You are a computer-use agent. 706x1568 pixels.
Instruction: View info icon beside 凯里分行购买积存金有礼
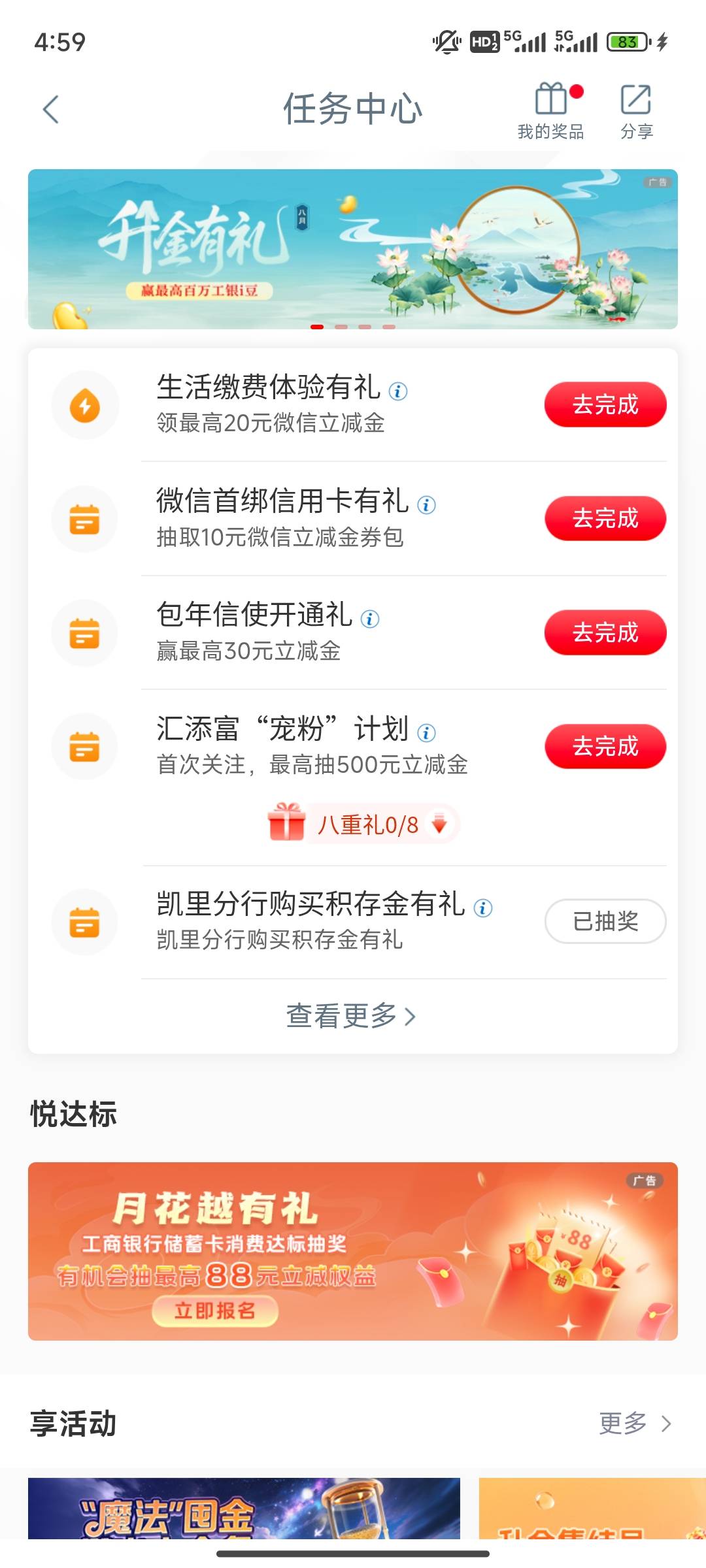(483, 907)
